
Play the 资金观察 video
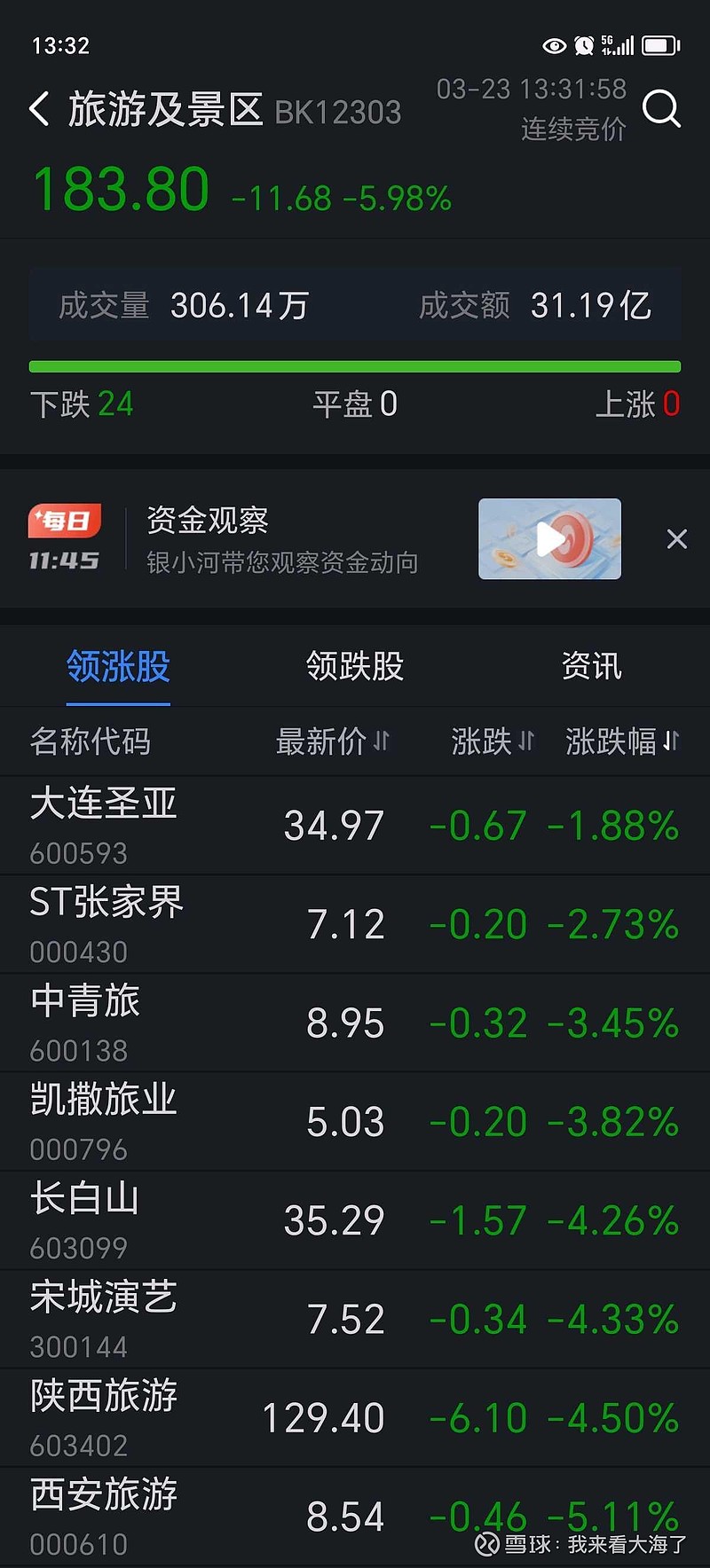click(548, 538)
